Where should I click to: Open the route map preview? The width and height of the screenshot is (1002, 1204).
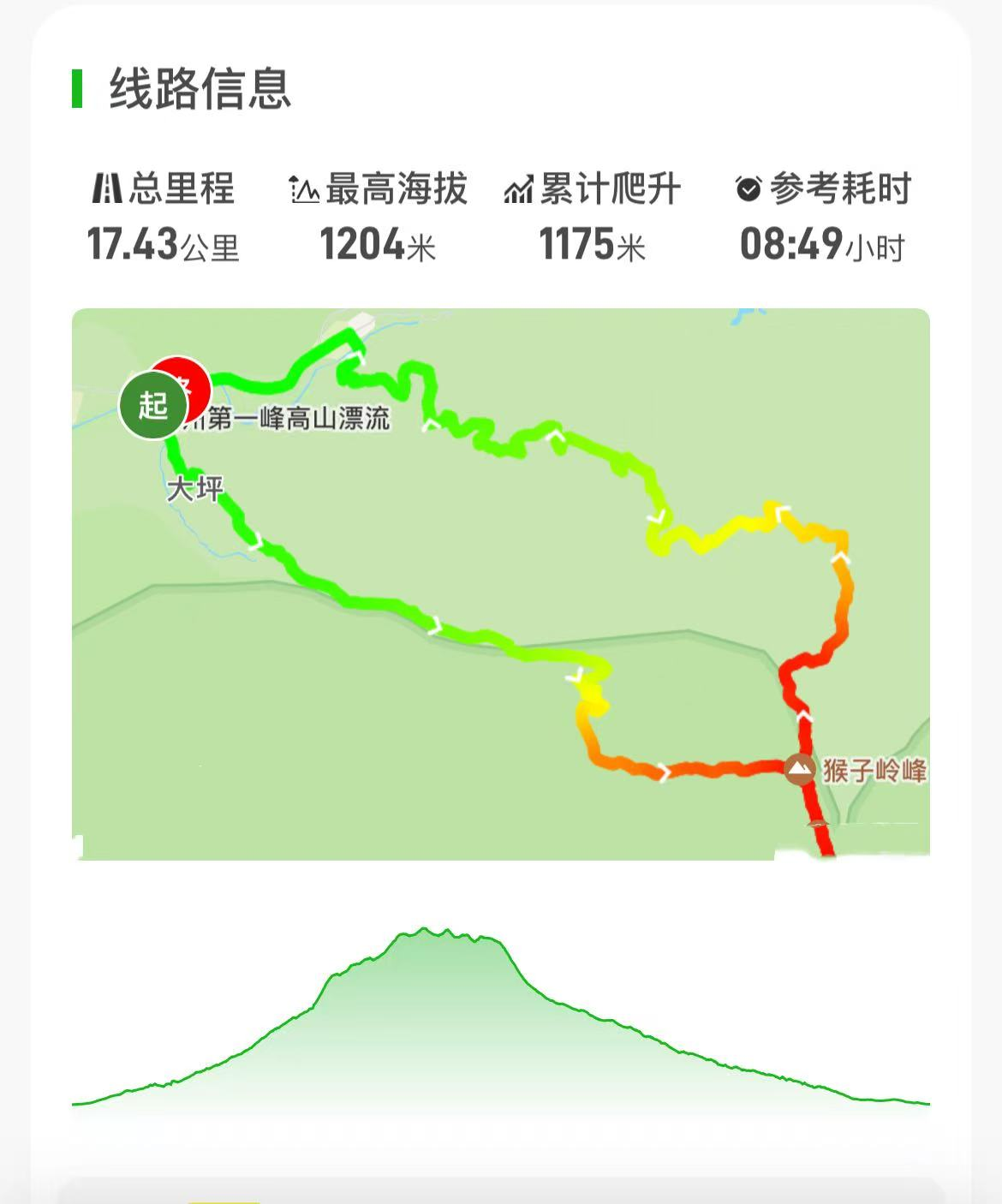coord(501,584)
